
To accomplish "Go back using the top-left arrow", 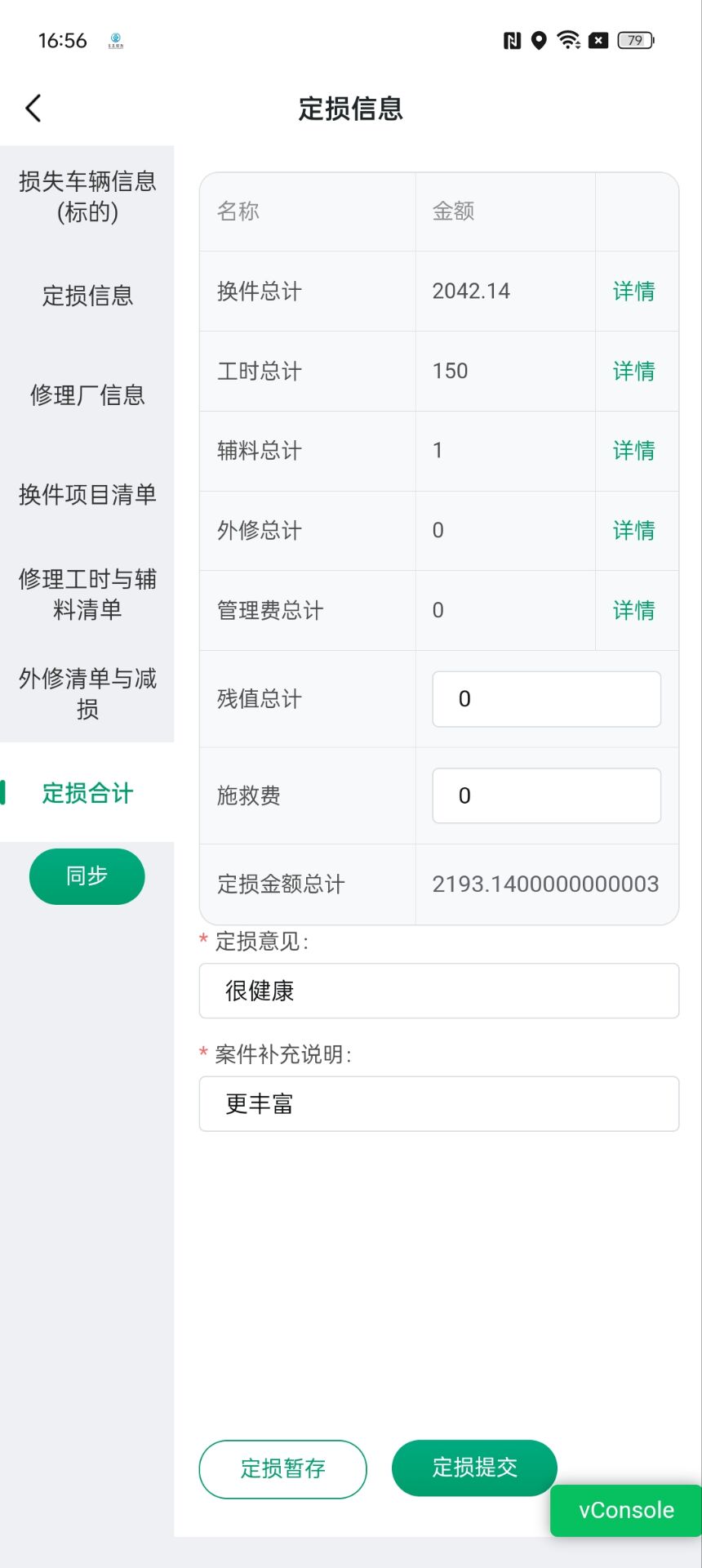I will (x=33, y=108).
